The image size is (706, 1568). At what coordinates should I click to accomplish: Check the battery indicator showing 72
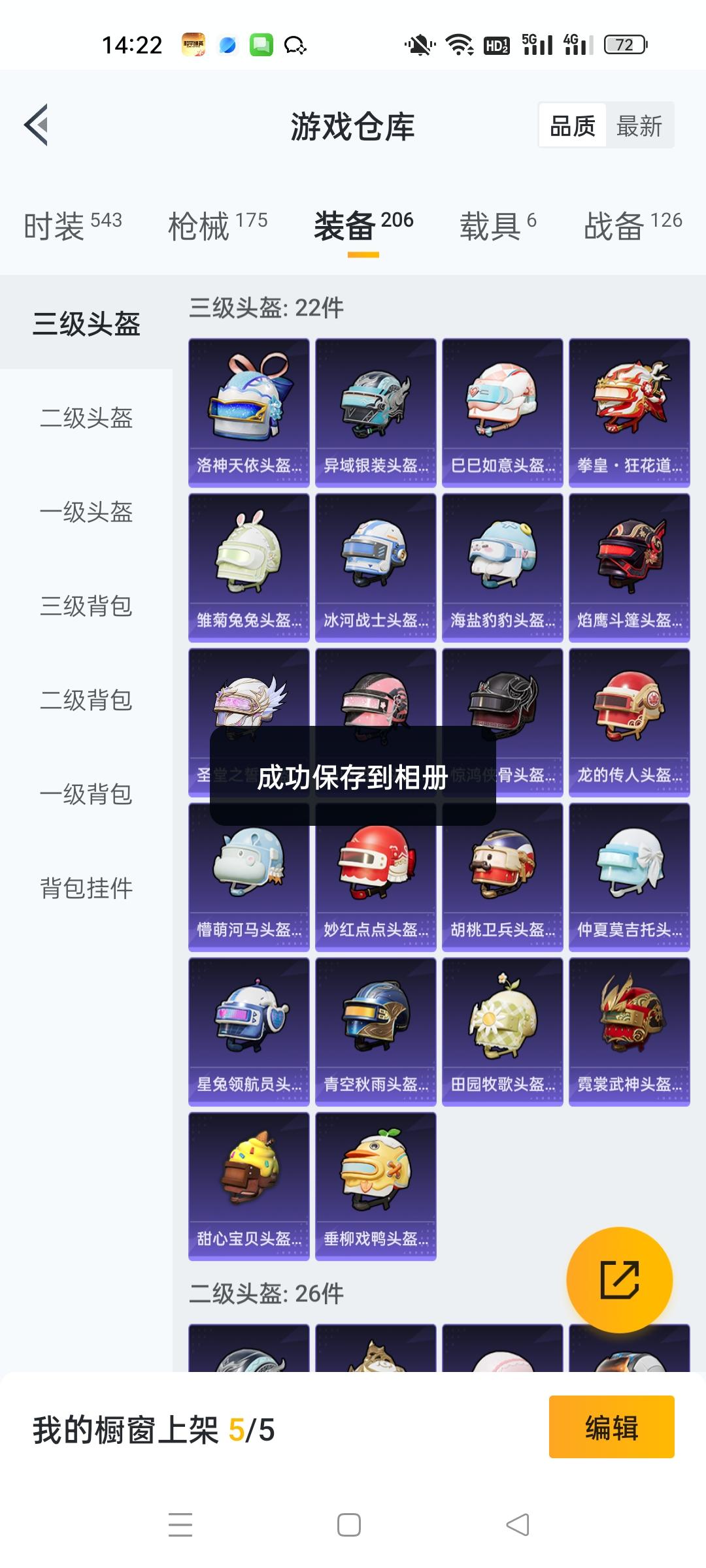click(626, 44)
